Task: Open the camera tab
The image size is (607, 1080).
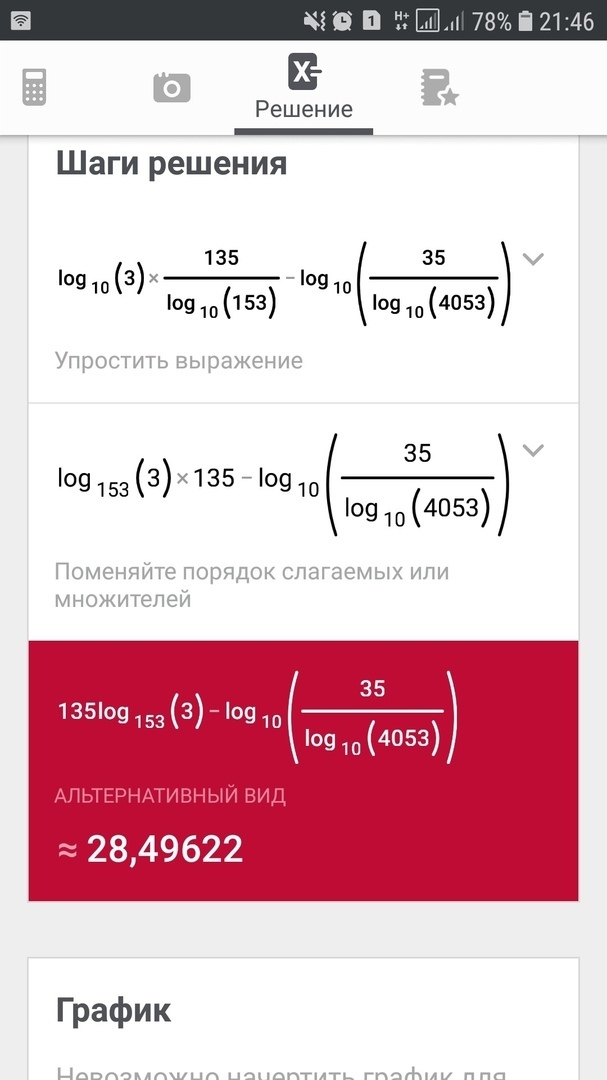Action: (x=171, y=88)
